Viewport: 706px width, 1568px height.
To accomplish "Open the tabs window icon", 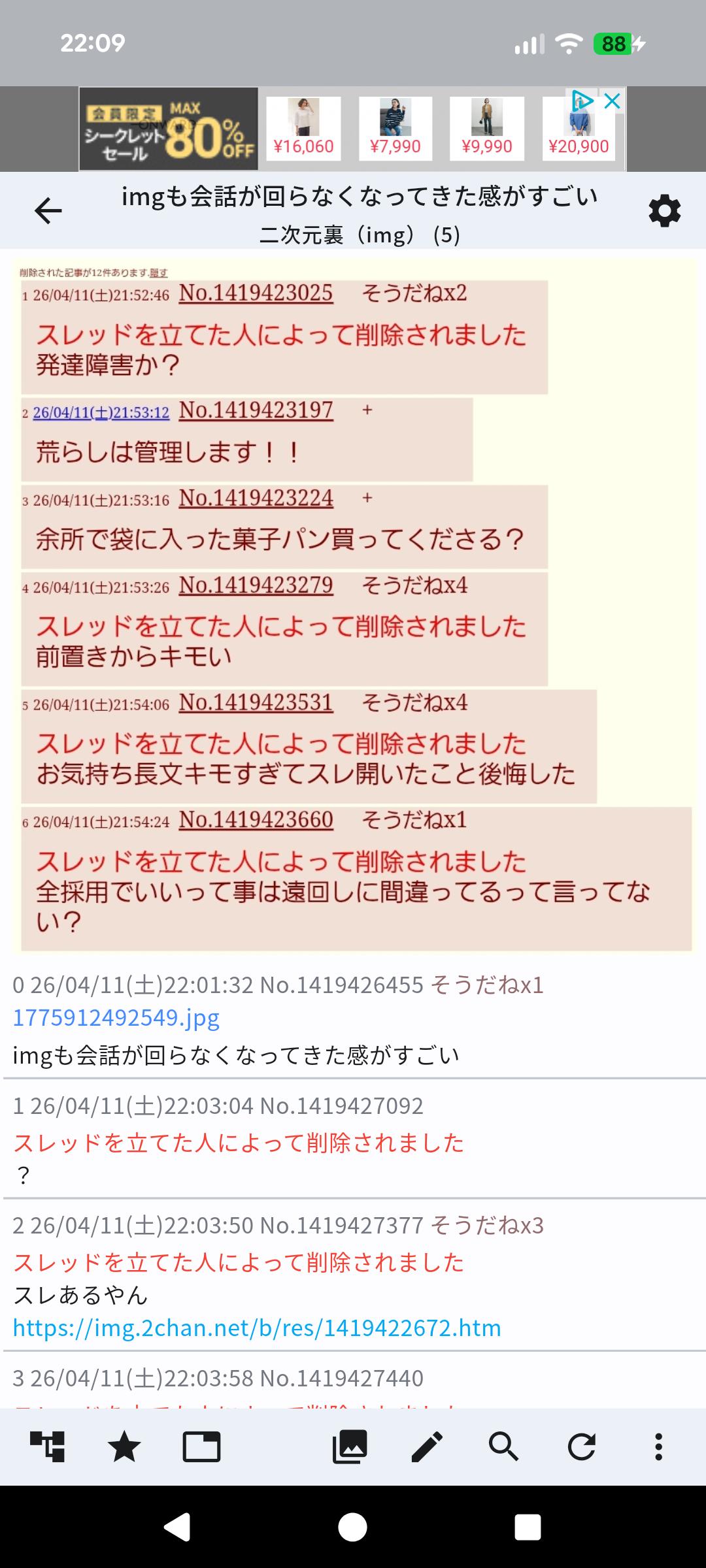I will point(201,1446).
